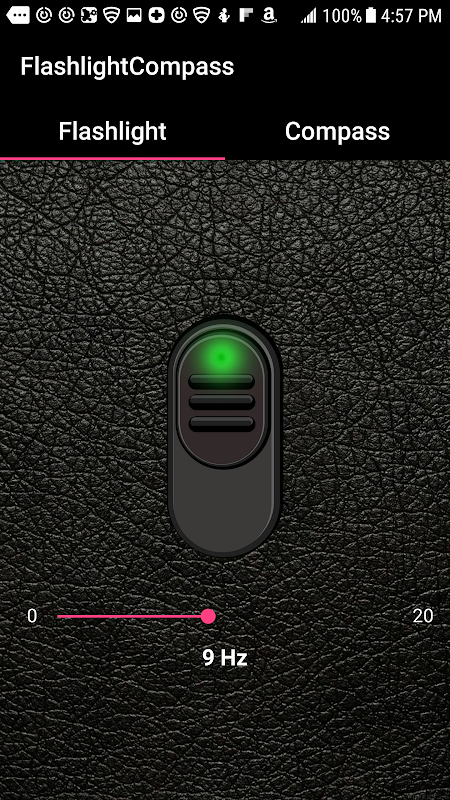Screen dimensions: 450x800
Task: Select the Flashlight tab
Action: coord(112,132)
